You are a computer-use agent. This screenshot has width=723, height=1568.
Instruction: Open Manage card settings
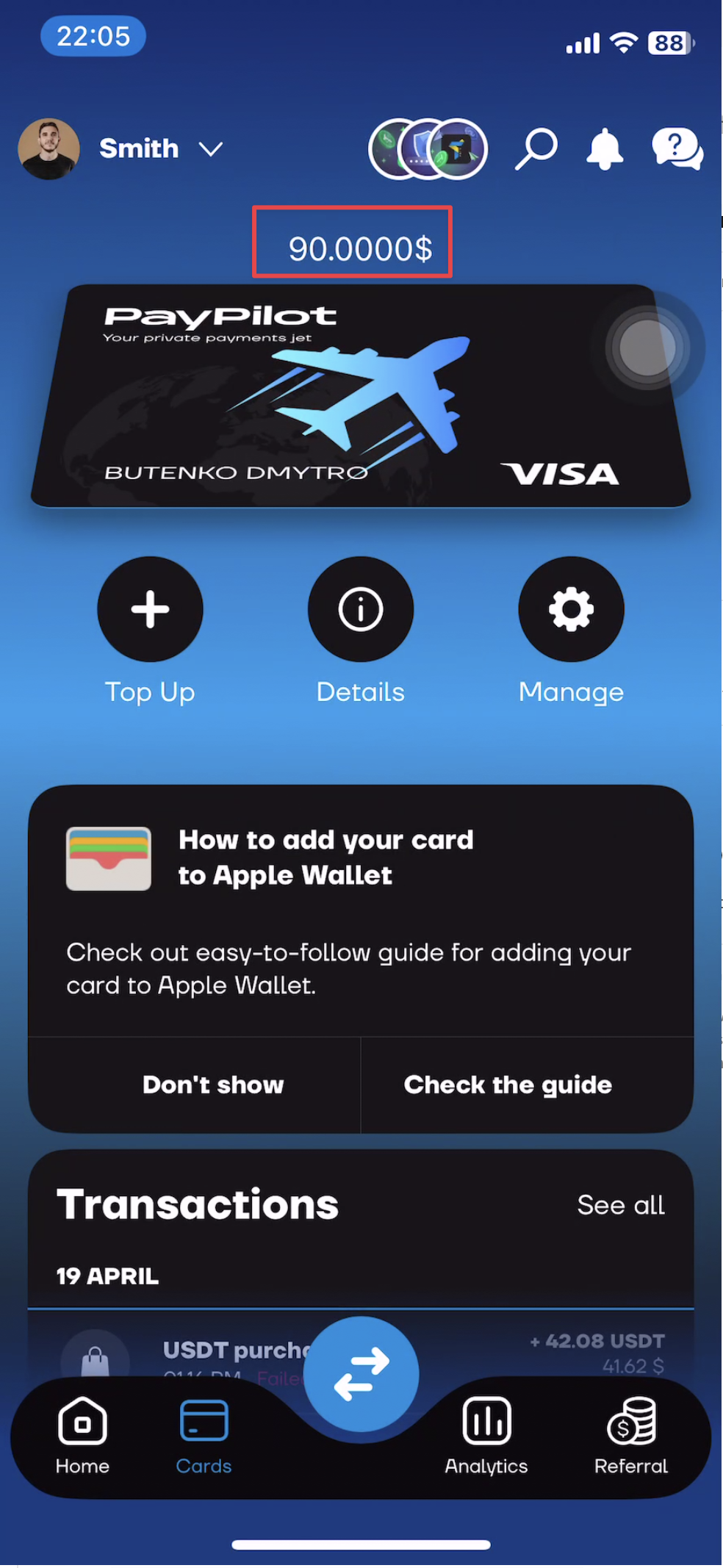point(571,609)
